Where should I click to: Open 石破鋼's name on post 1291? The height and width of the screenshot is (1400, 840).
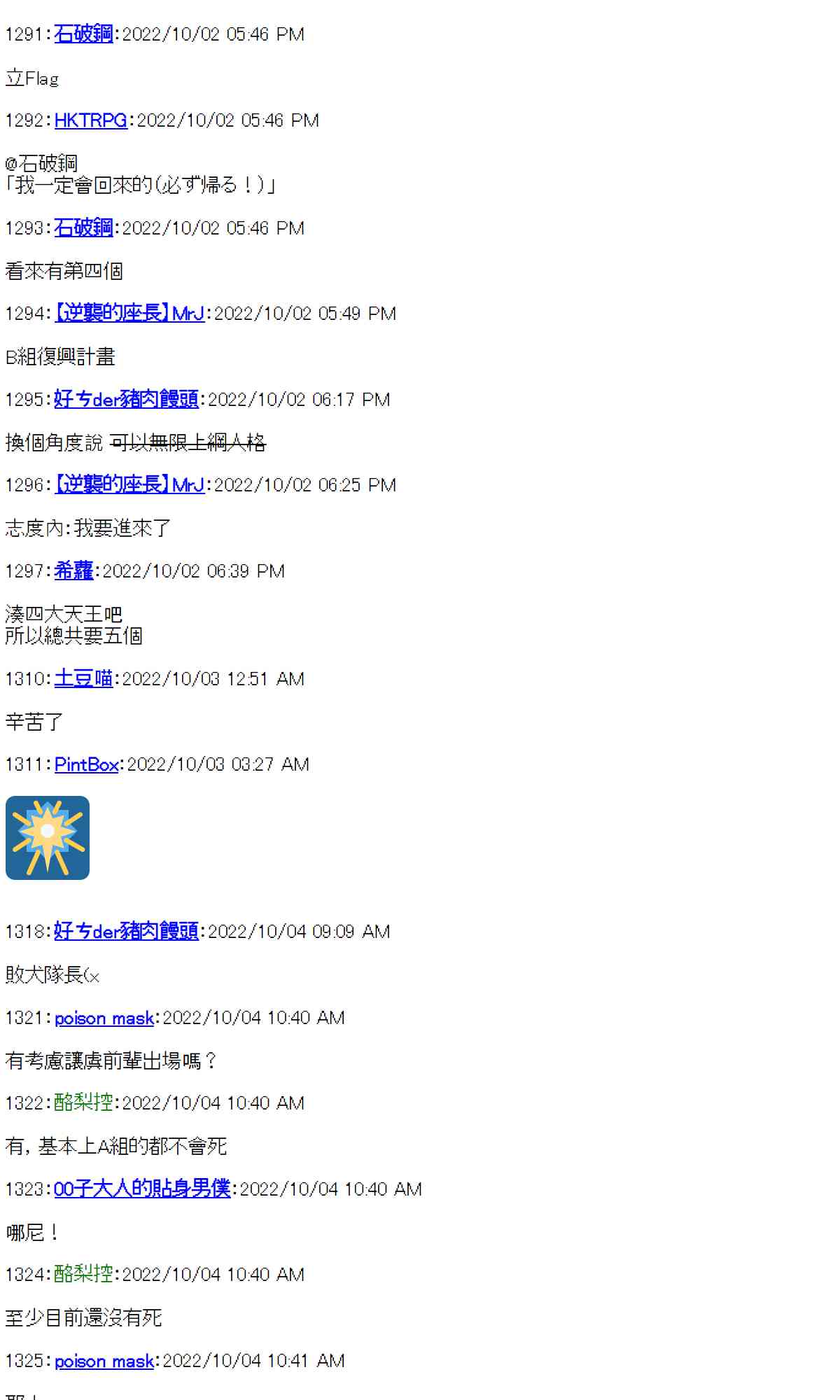pos(83,34)
